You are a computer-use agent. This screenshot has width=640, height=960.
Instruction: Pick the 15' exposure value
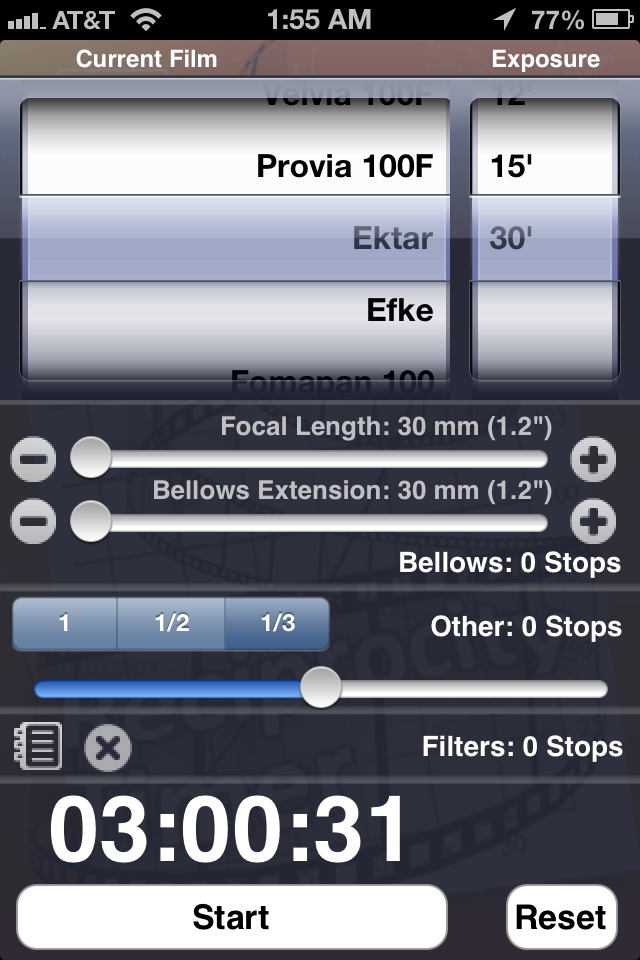click(510, 166)
